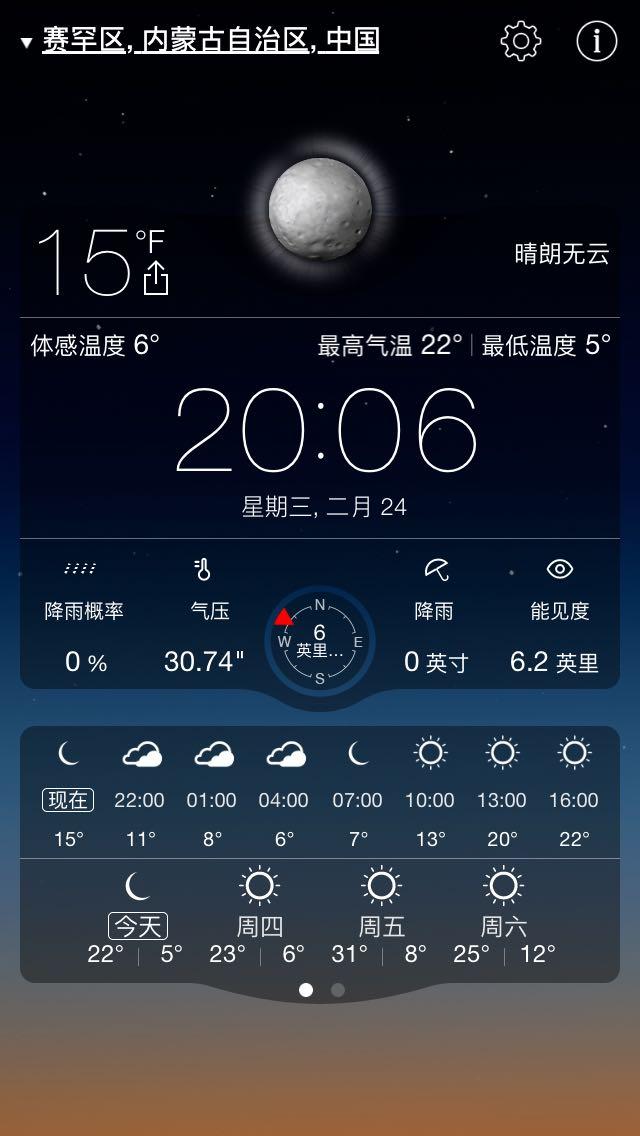Open the 周五 daily forecast
This screenshot has width=640, height=1136.
point(381,920)
